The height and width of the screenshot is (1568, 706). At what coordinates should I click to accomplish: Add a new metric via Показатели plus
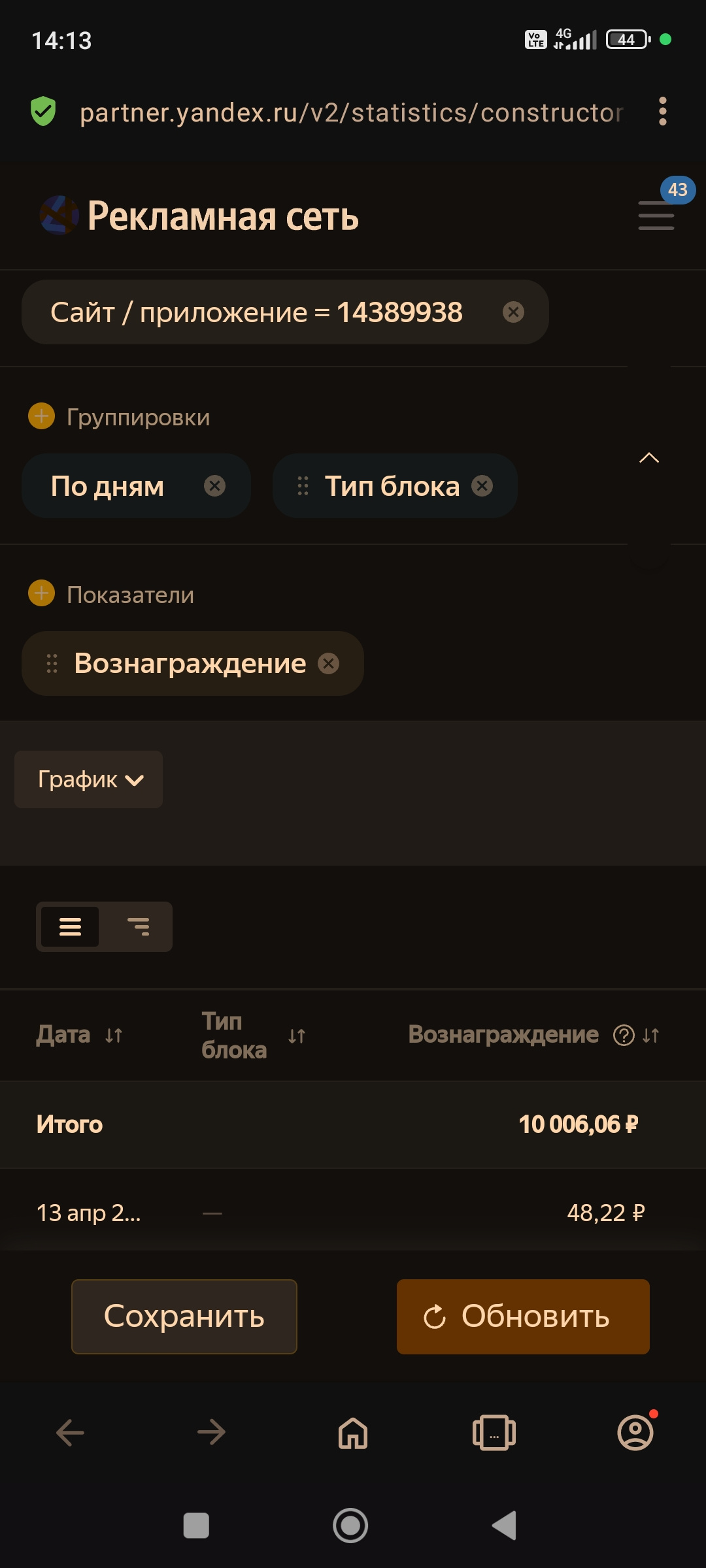click(x=41, y=594)
